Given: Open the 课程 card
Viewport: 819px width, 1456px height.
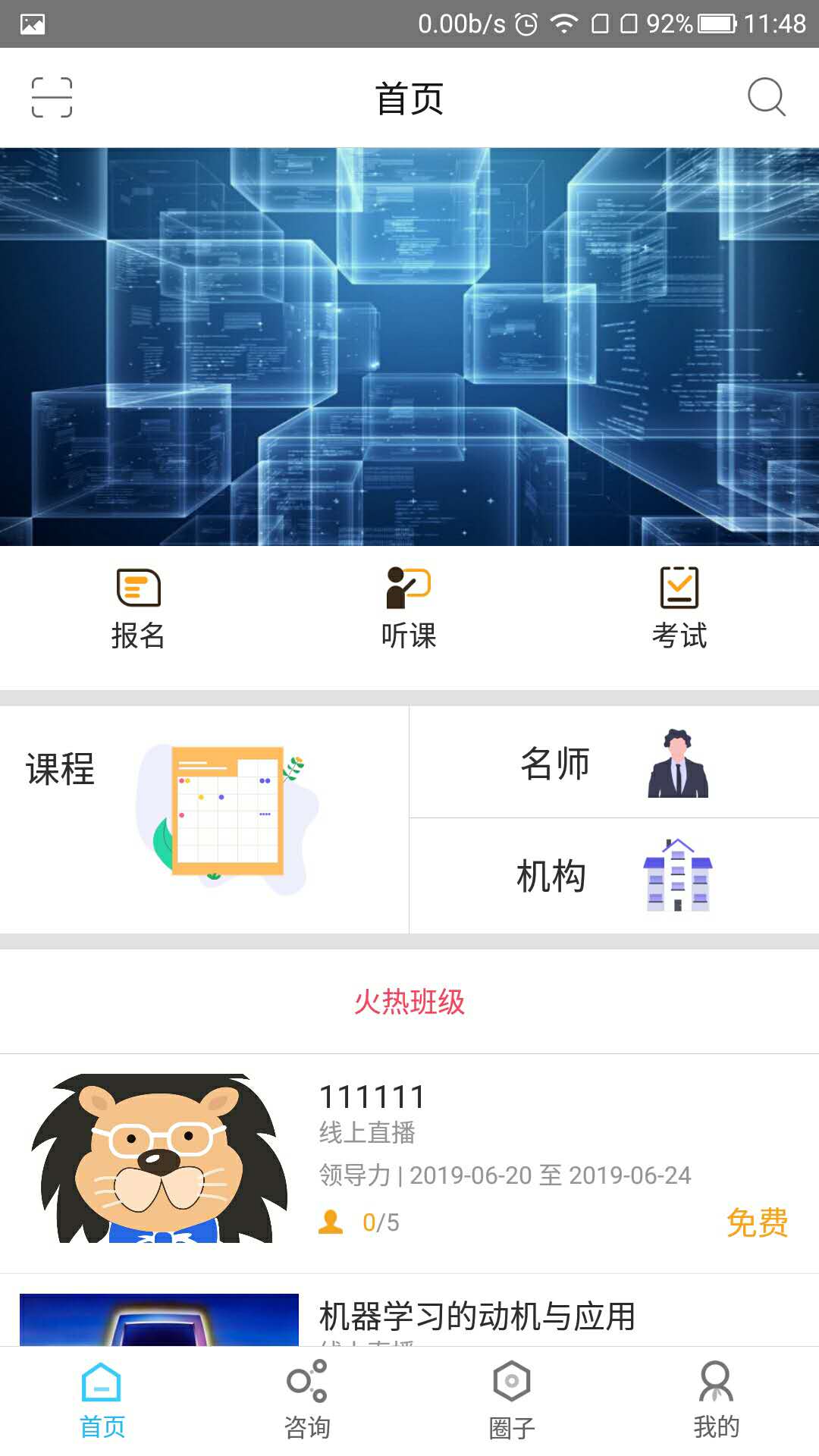Looking at the screenshot, I should pyautogui.click(x=204, y=820).
